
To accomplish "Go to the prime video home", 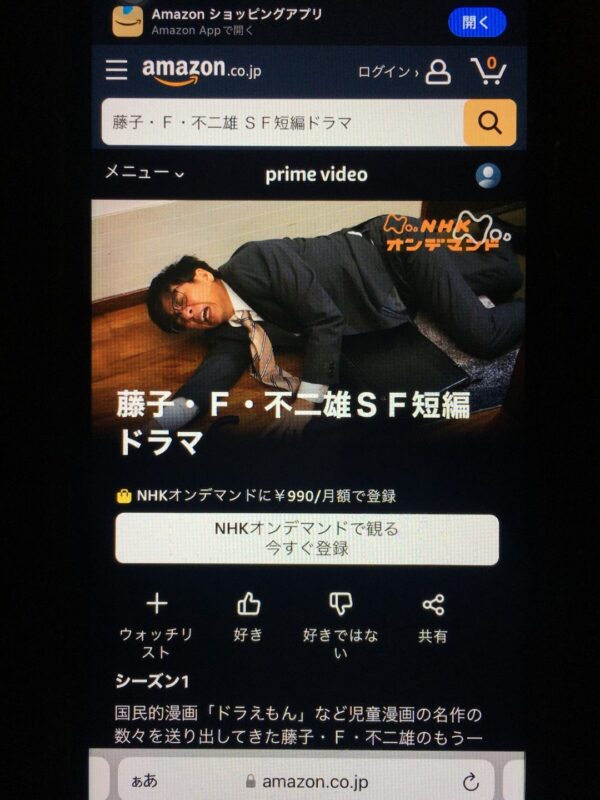I will coord(316,175).
